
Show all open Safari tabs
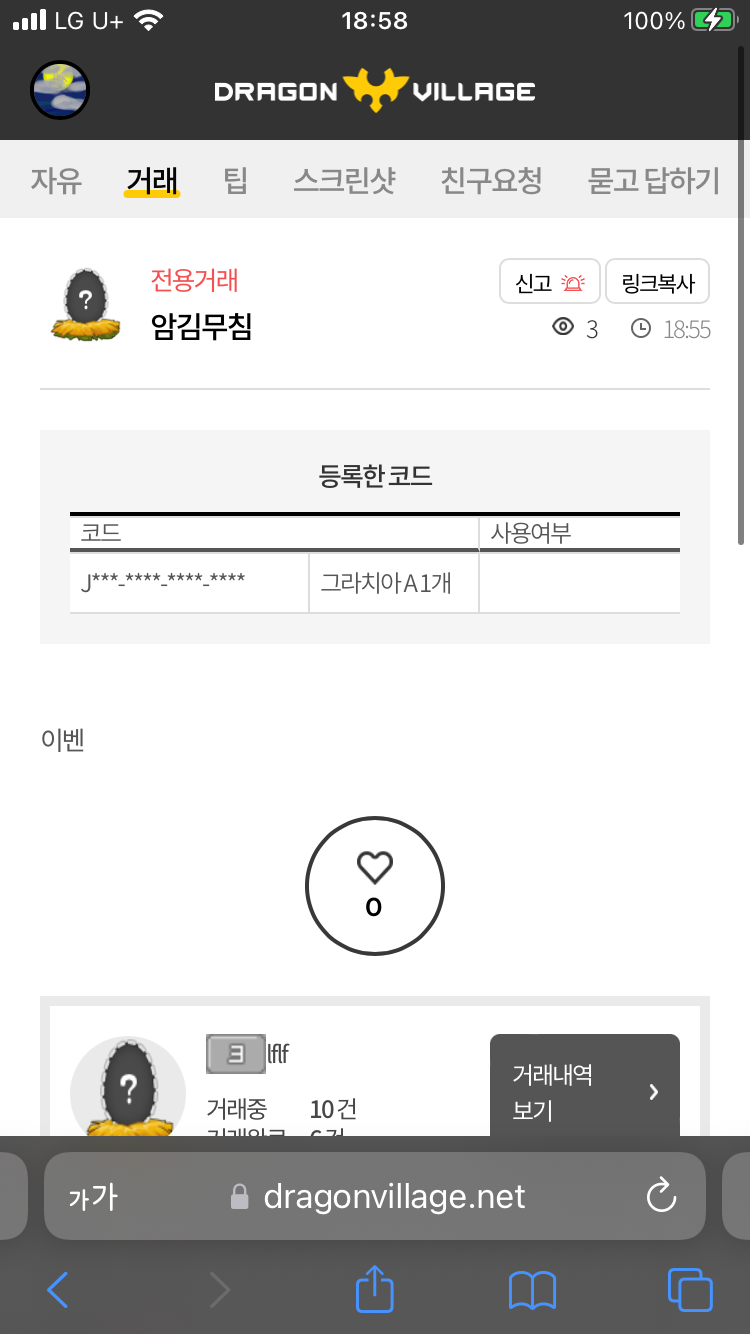coord(690,1290)
